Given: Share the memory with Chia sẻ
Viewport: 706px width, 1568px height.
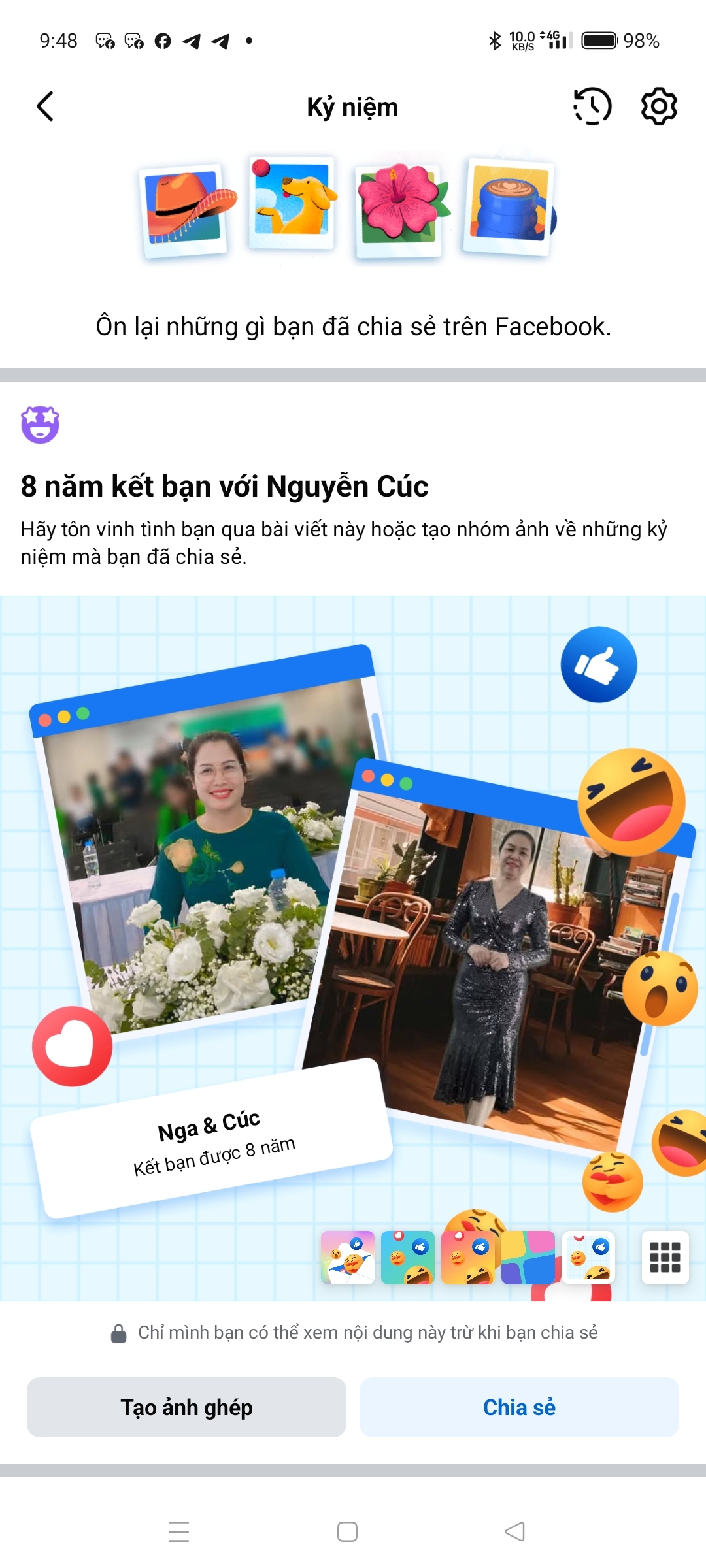Looking at the screenshot, I should (x=519, y=1407).
